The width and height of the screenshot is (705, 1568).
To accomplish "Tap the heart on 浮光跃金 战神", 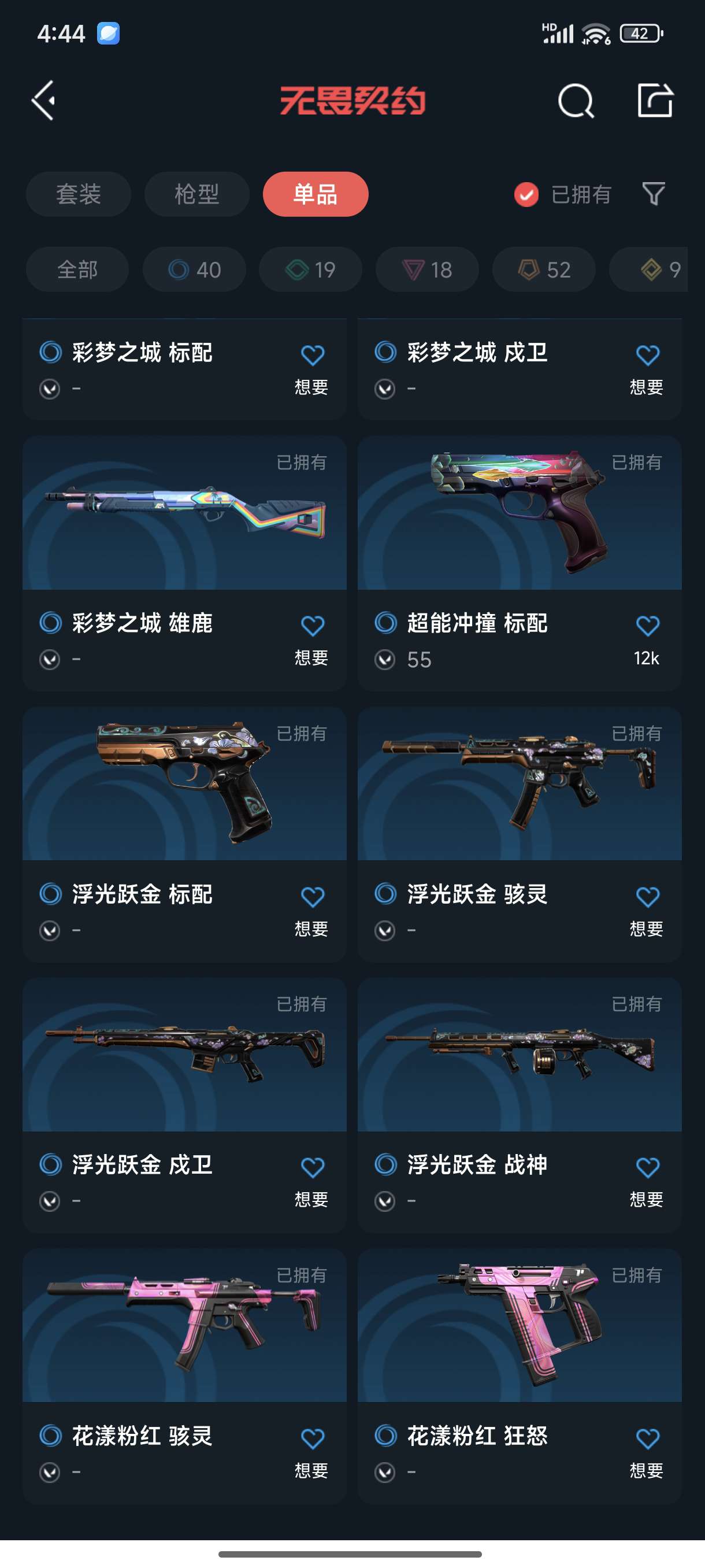I will coord(647,1167).
